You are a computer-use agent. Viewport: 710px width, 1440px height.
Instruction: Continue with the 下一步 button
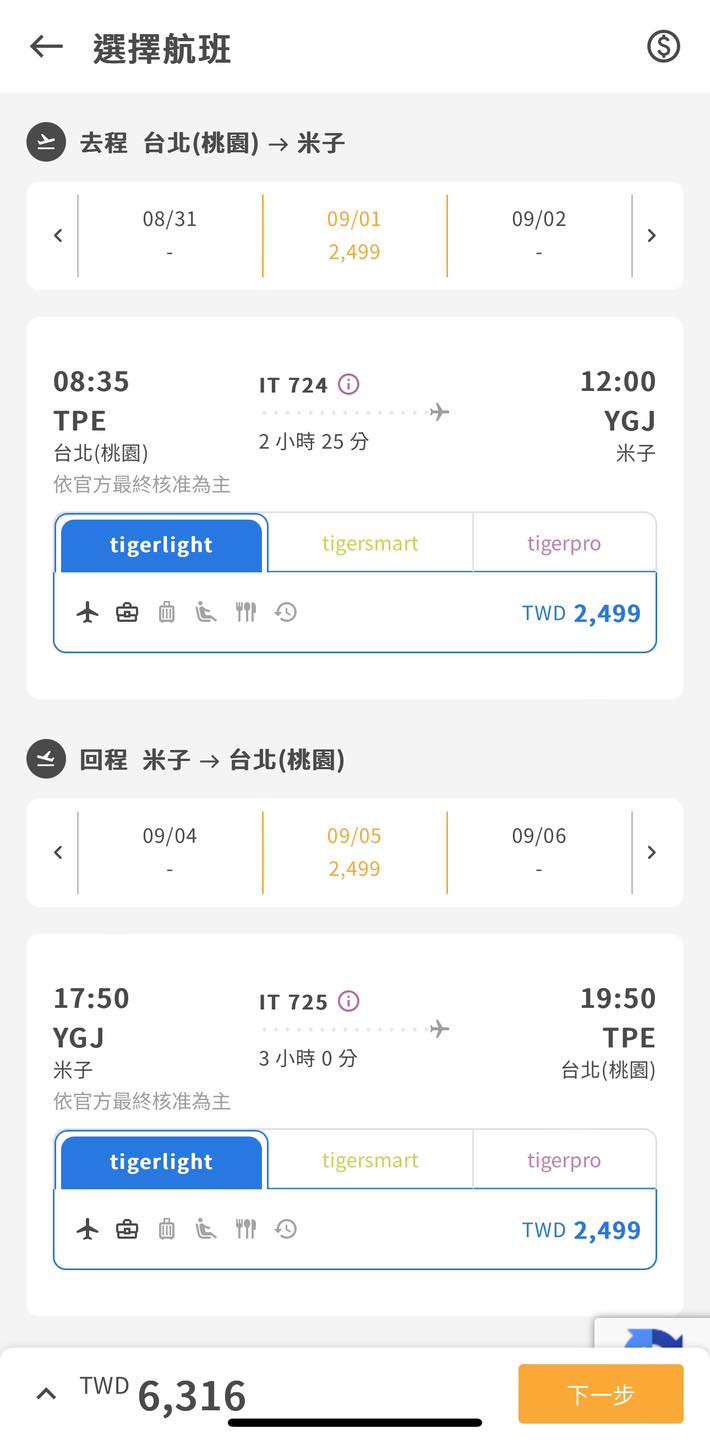[600, 1394]
